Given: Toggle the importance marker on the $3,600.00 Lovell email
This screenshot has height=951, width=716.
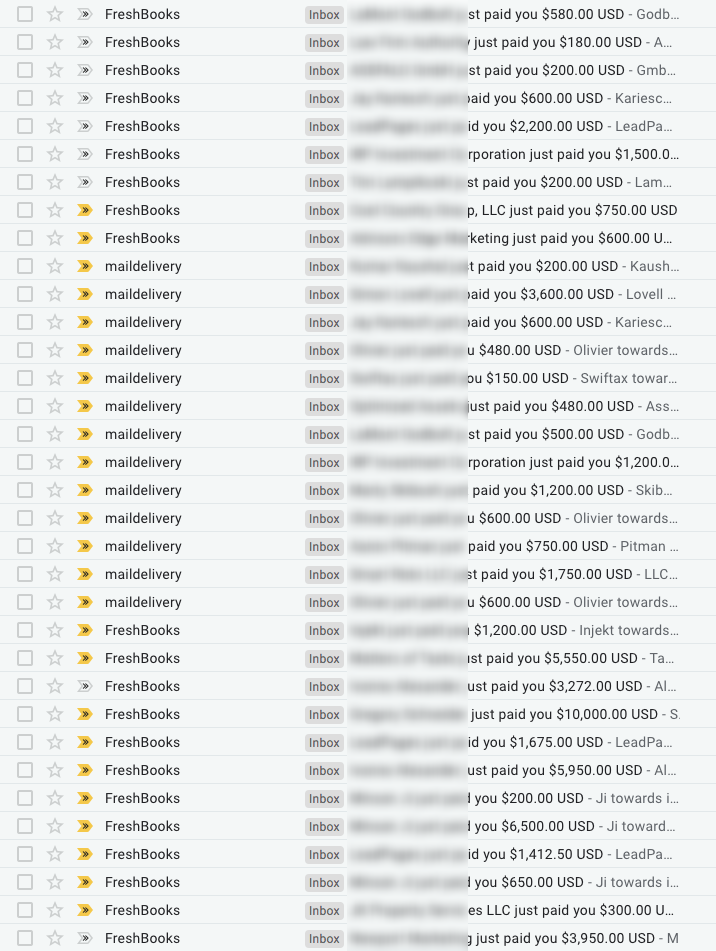Looking at the screenshot, I should [x=85, y=294].
